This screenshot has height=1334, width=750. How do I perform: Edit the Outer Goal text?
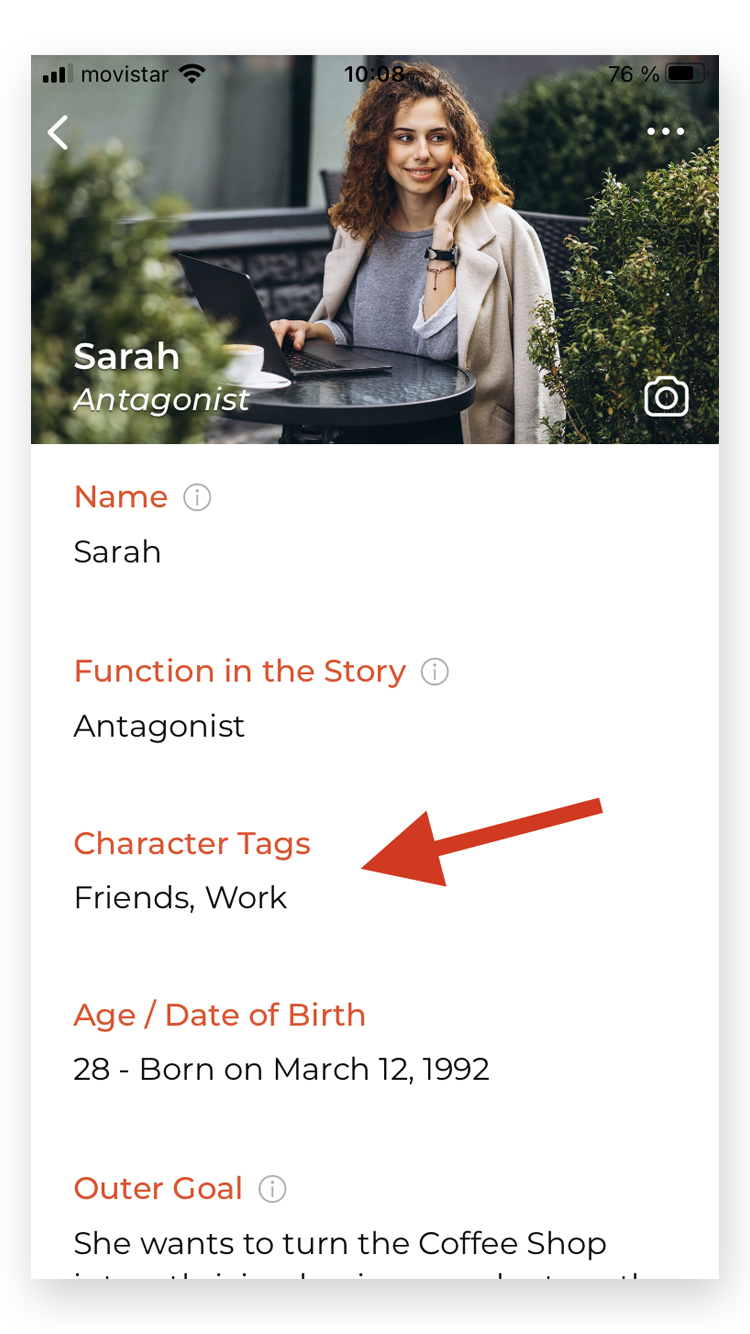pyautogui.click(x=340, y=1244)
